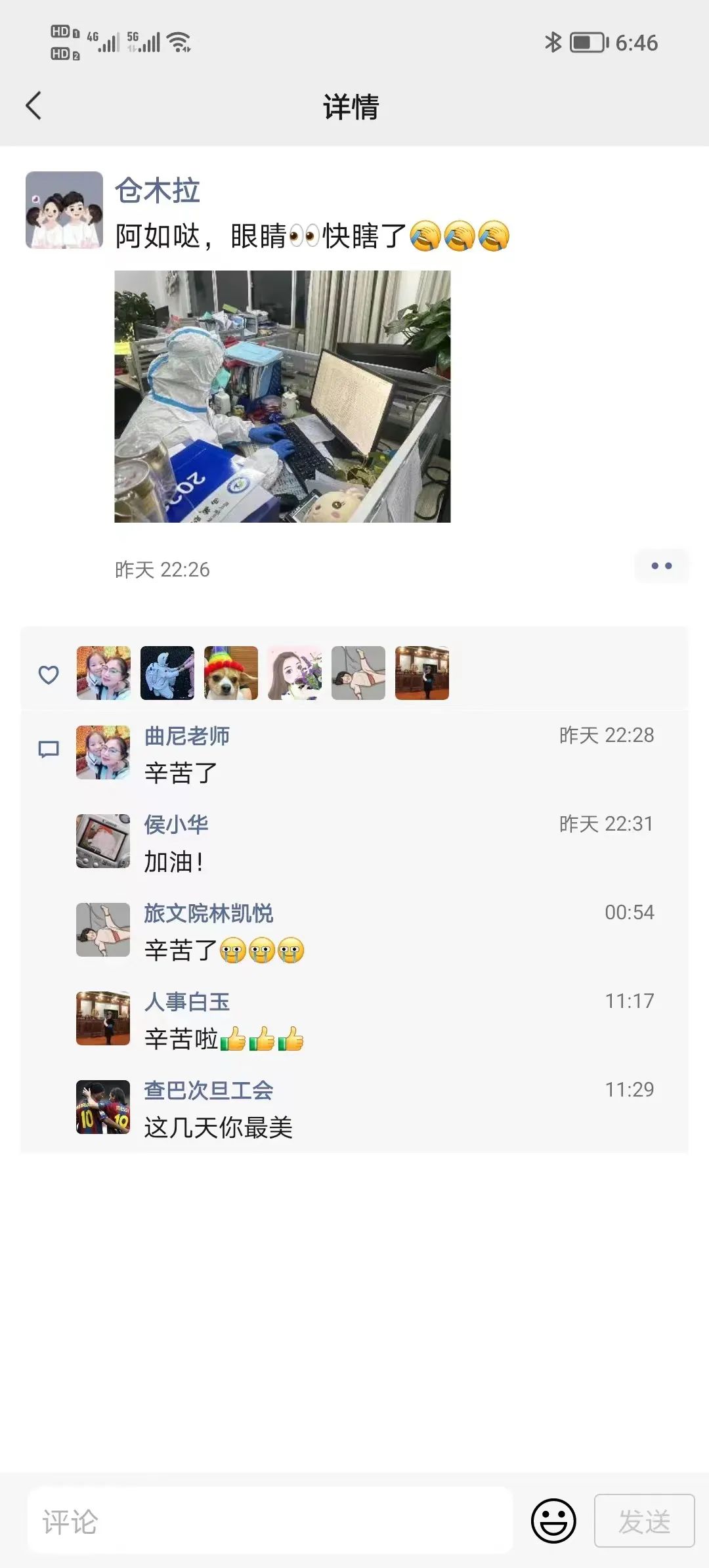The height and width of the screenshot is (1568, 709).
Task: Open the emoji picker
Action: tap(553, 1521)
